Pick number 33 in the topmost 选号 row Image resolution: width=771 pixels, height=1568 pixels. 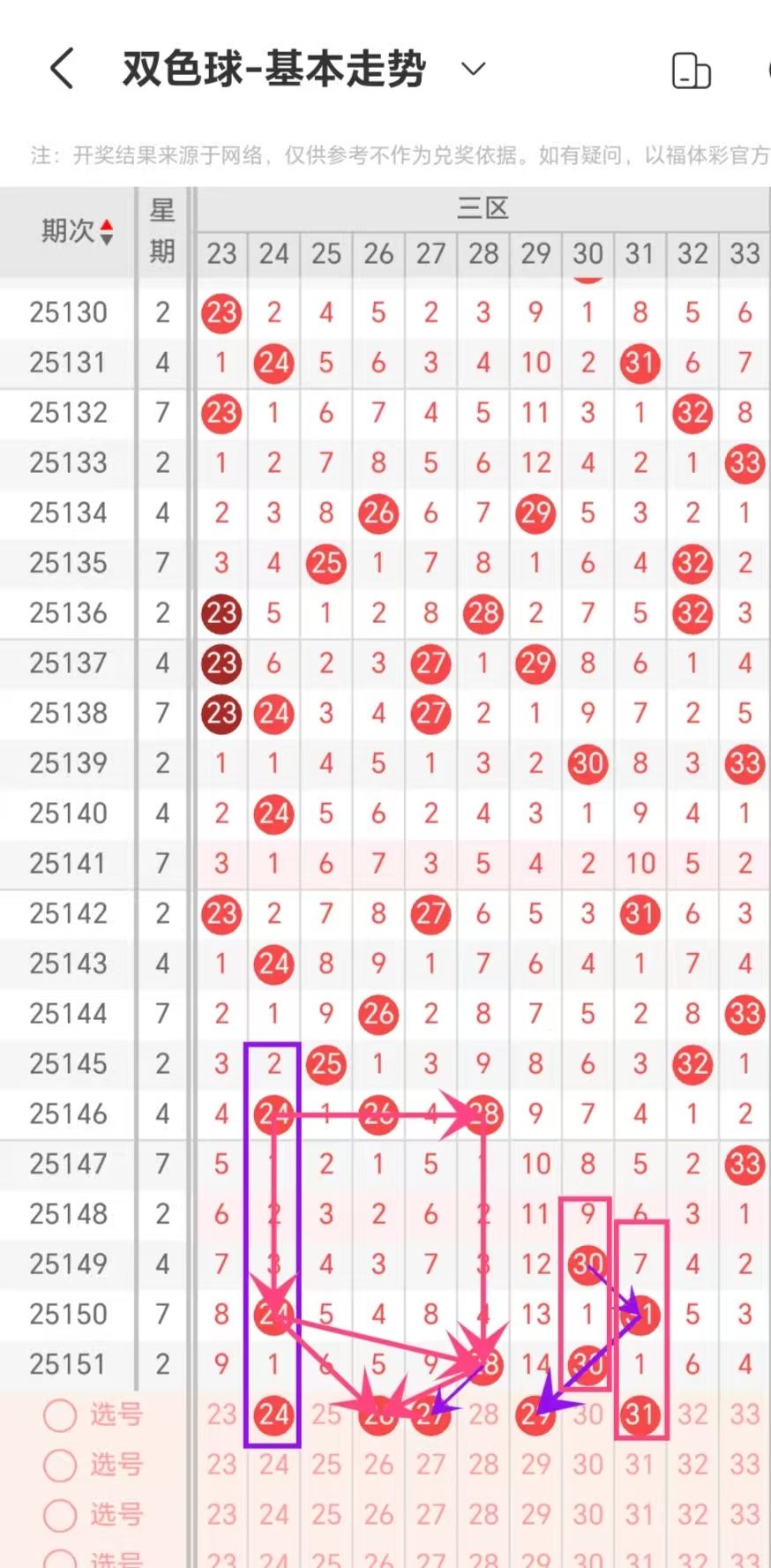coord(745,1415)
